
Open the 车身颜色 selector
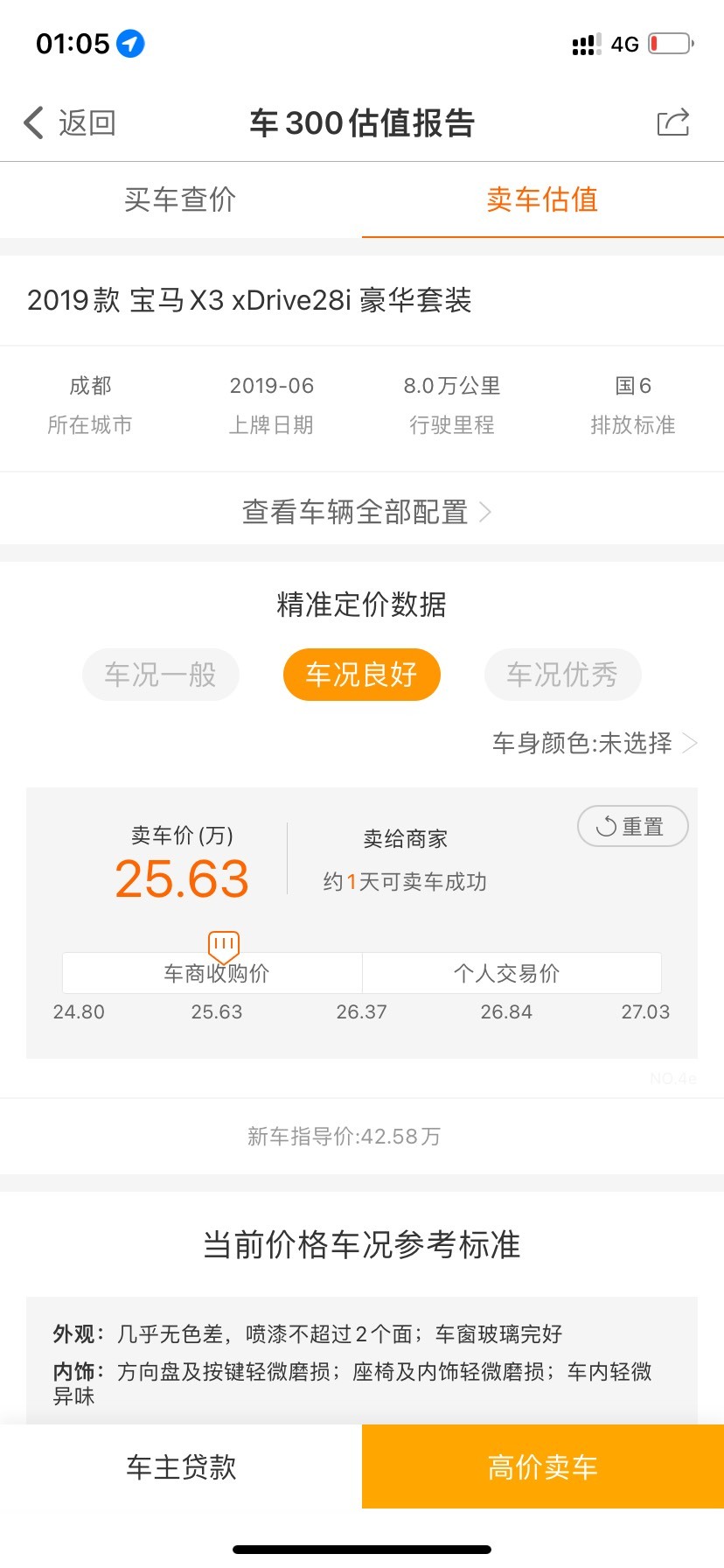click(595, 743)
